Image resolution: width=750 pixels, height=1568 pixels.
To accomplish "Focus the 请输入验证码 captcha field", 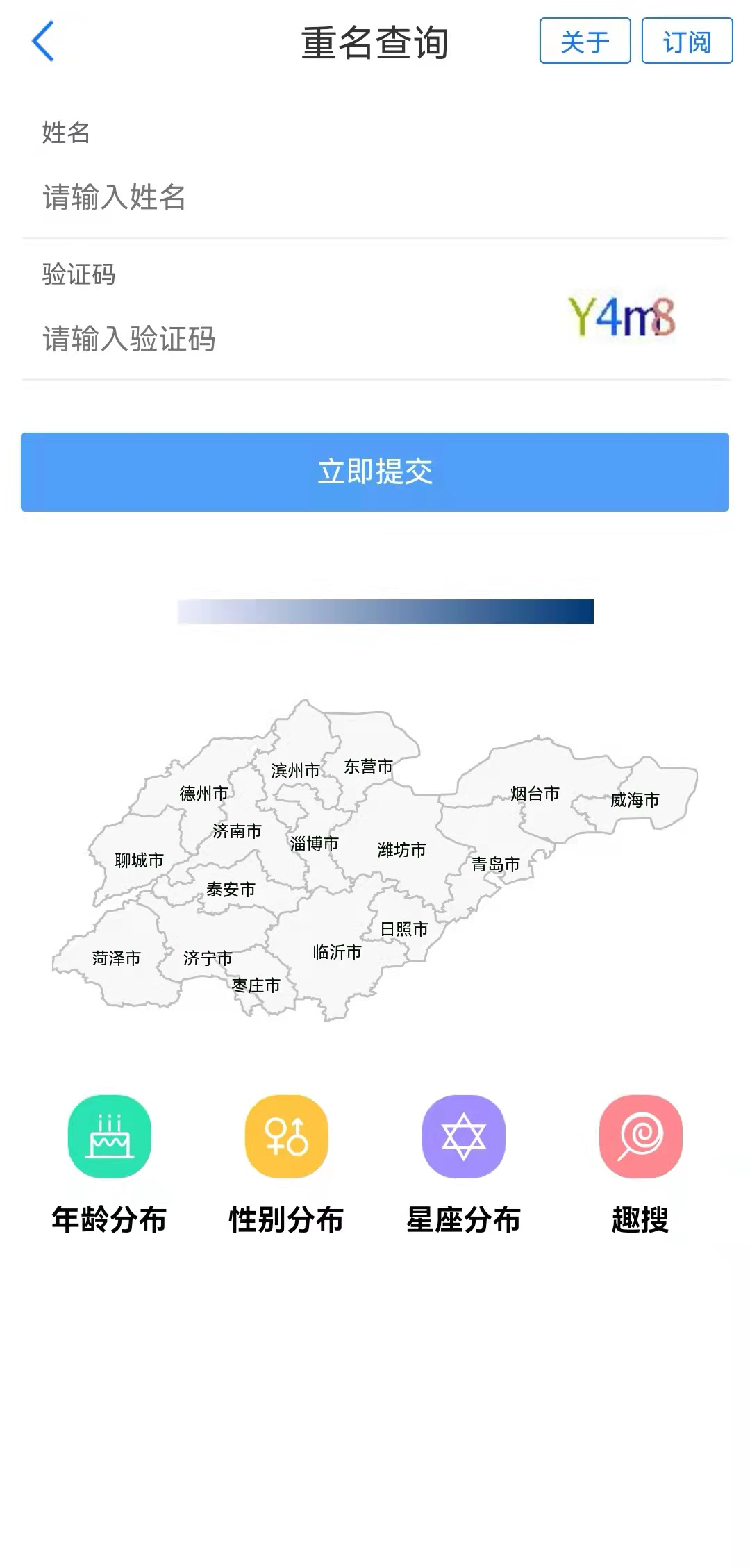I will (x=278, y=339).
